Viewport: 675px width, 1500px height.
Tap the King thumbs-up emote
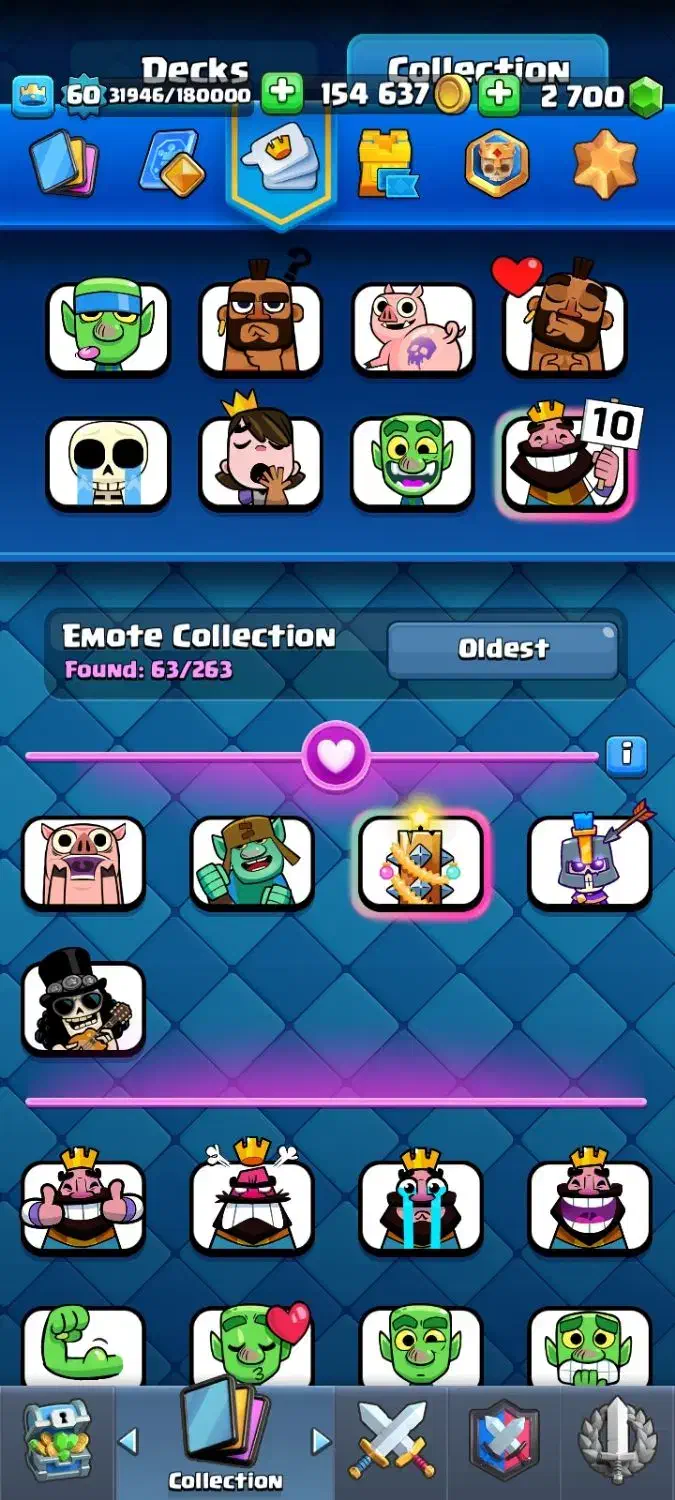click(83, 1205)
